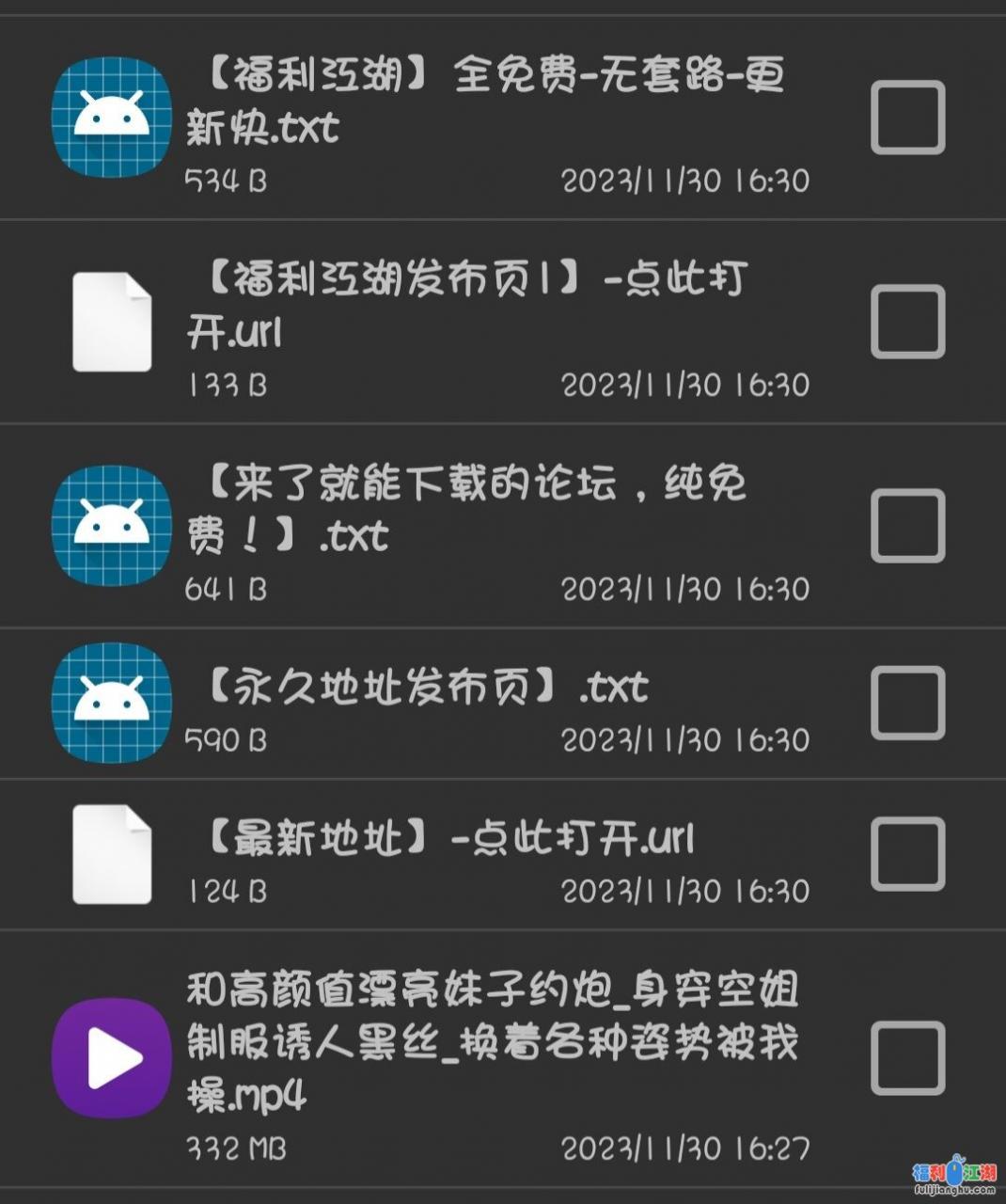This screenshot has height=1204, width=1006.
Task: Select the checkbox beside the mp4 video
Action: click(907, 1058)
